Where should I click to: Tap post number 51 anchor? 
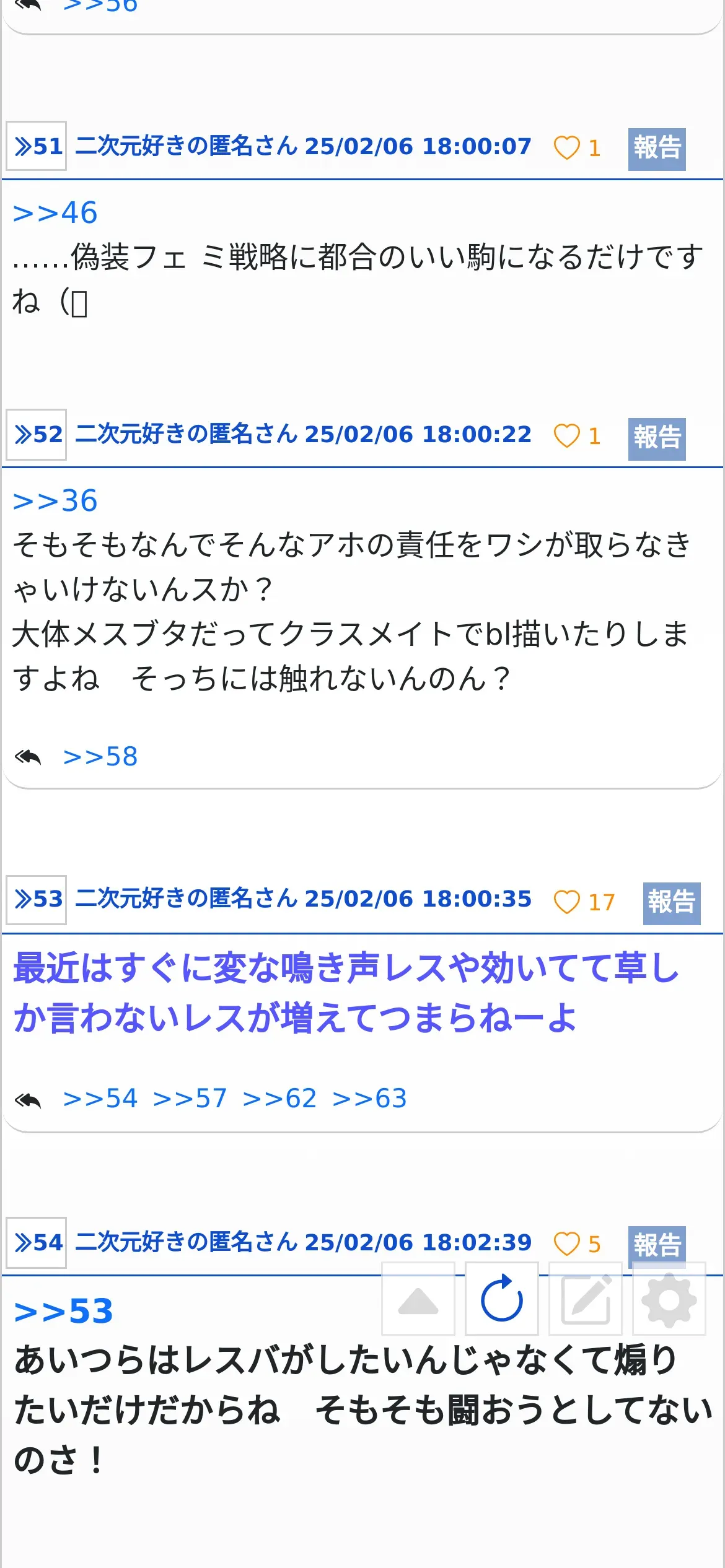point(37,146)
